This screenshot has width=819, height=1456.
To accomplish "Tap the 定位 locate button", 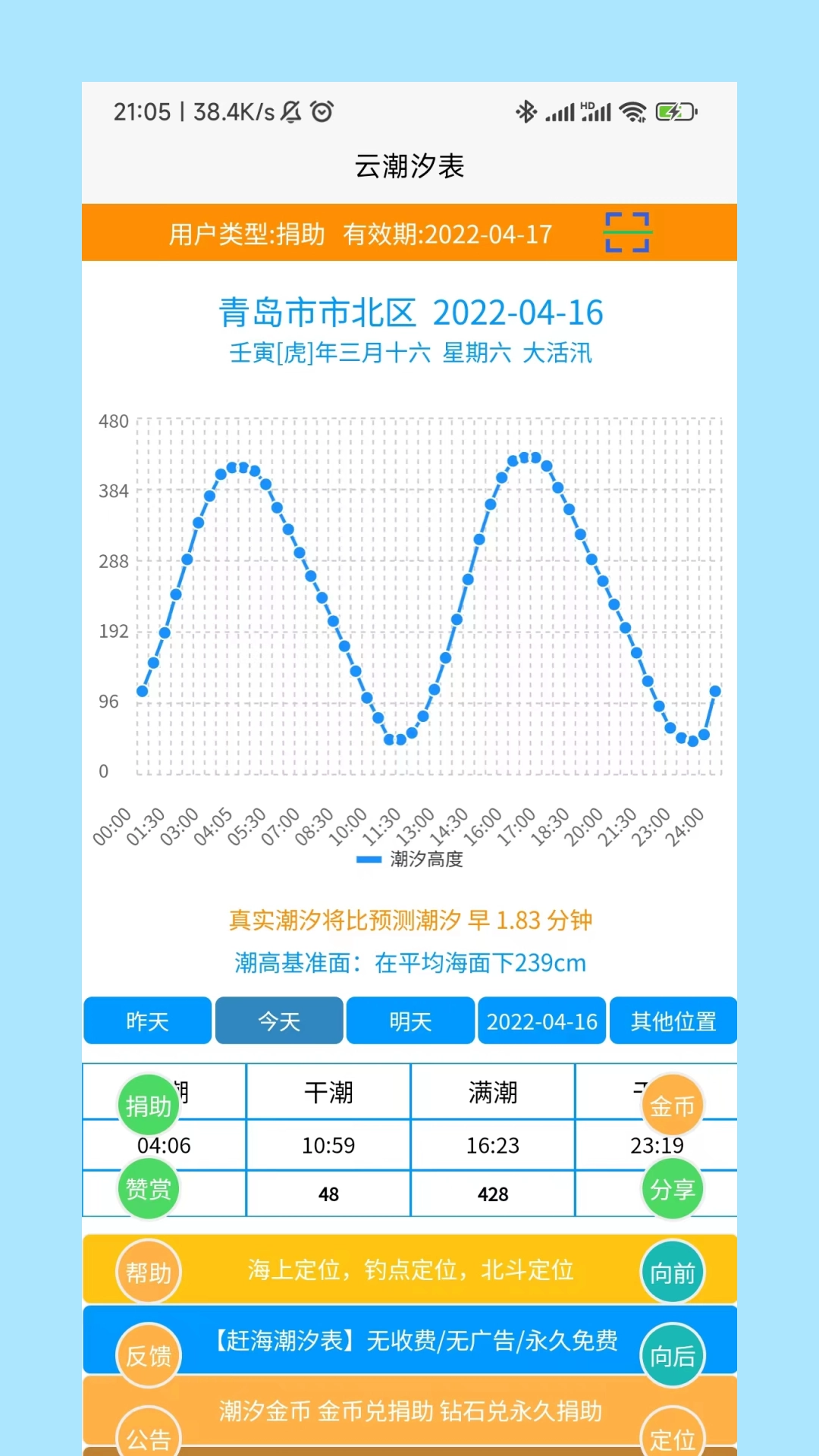I will coord(672,1436).
